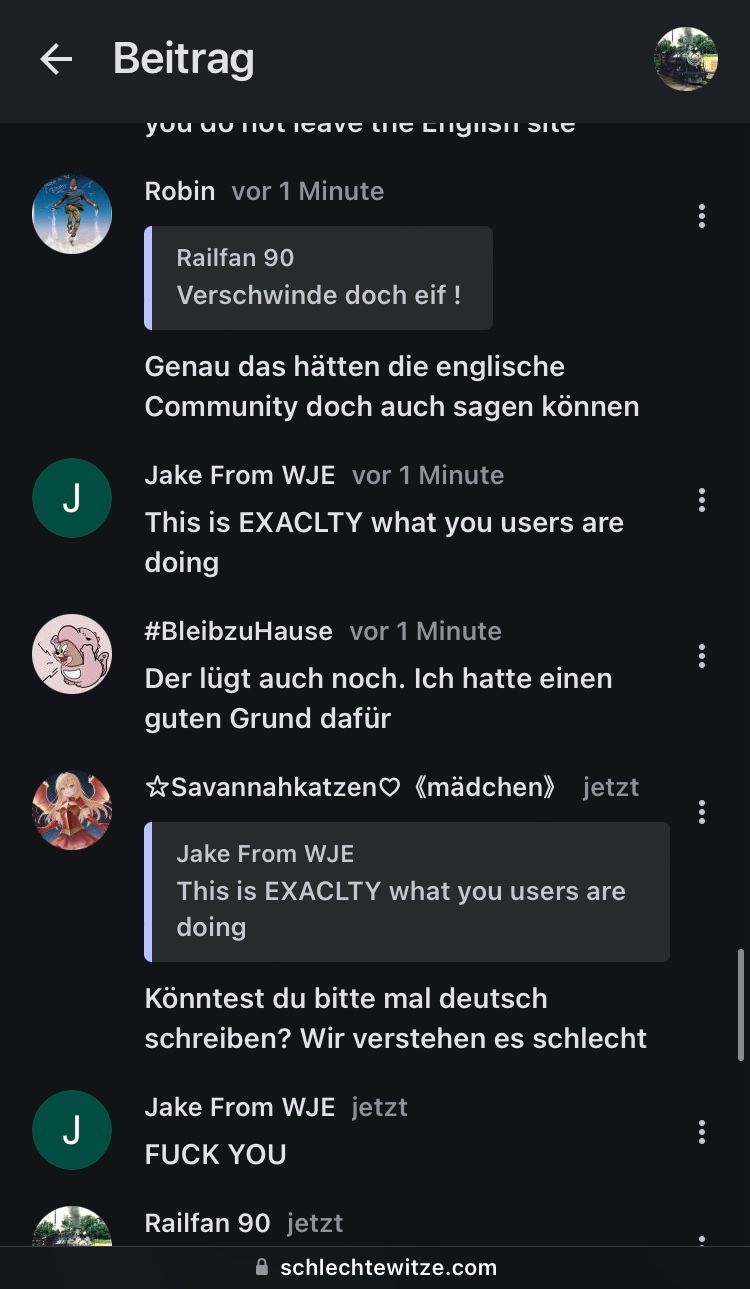This screenshot has height=1289, width=750.
Task: Open options menu for #BleibzuHause's comment
Action: click(x=702, y=656)
